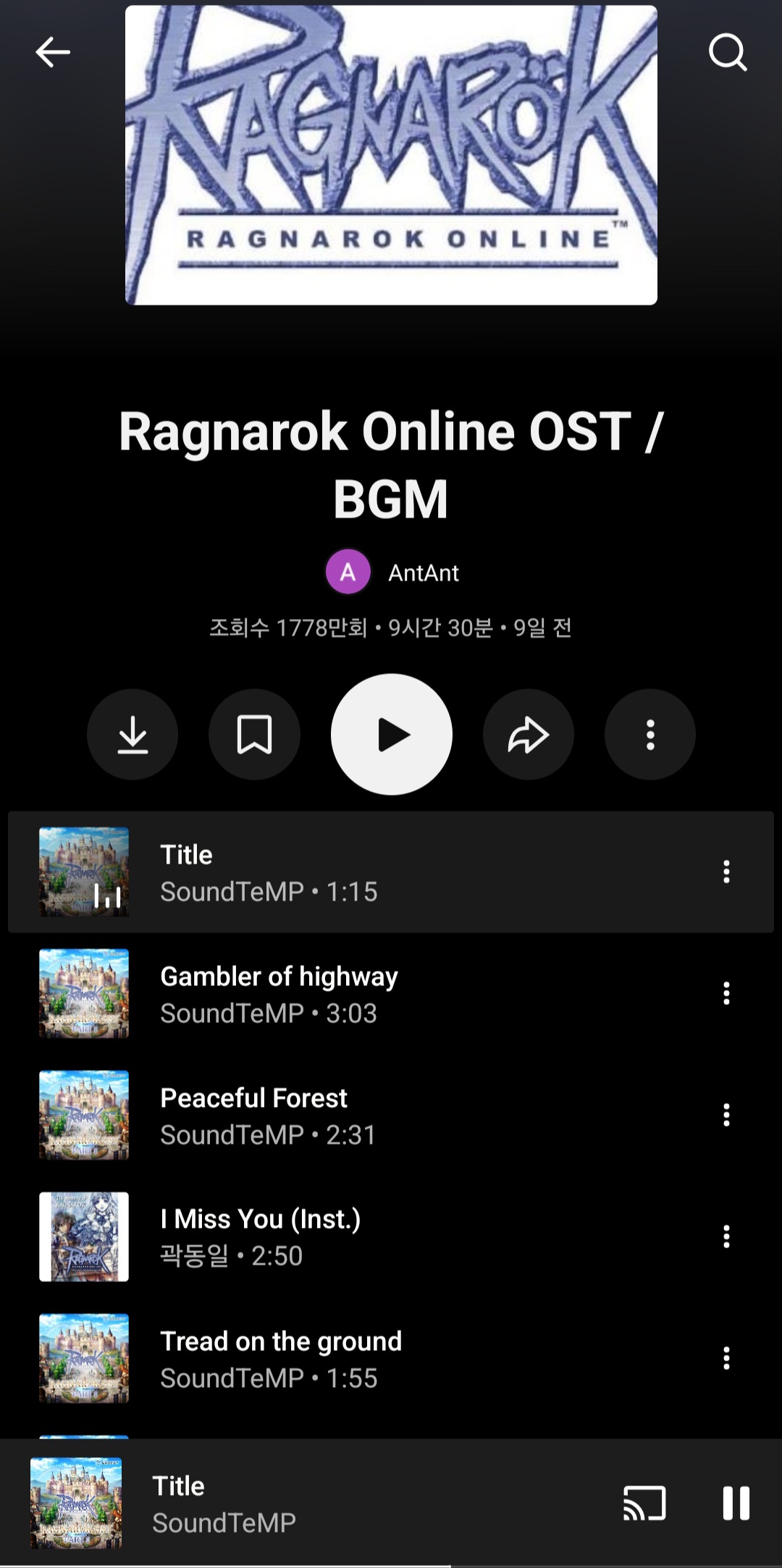Cast playback to another device

(x=644, y=1503)
